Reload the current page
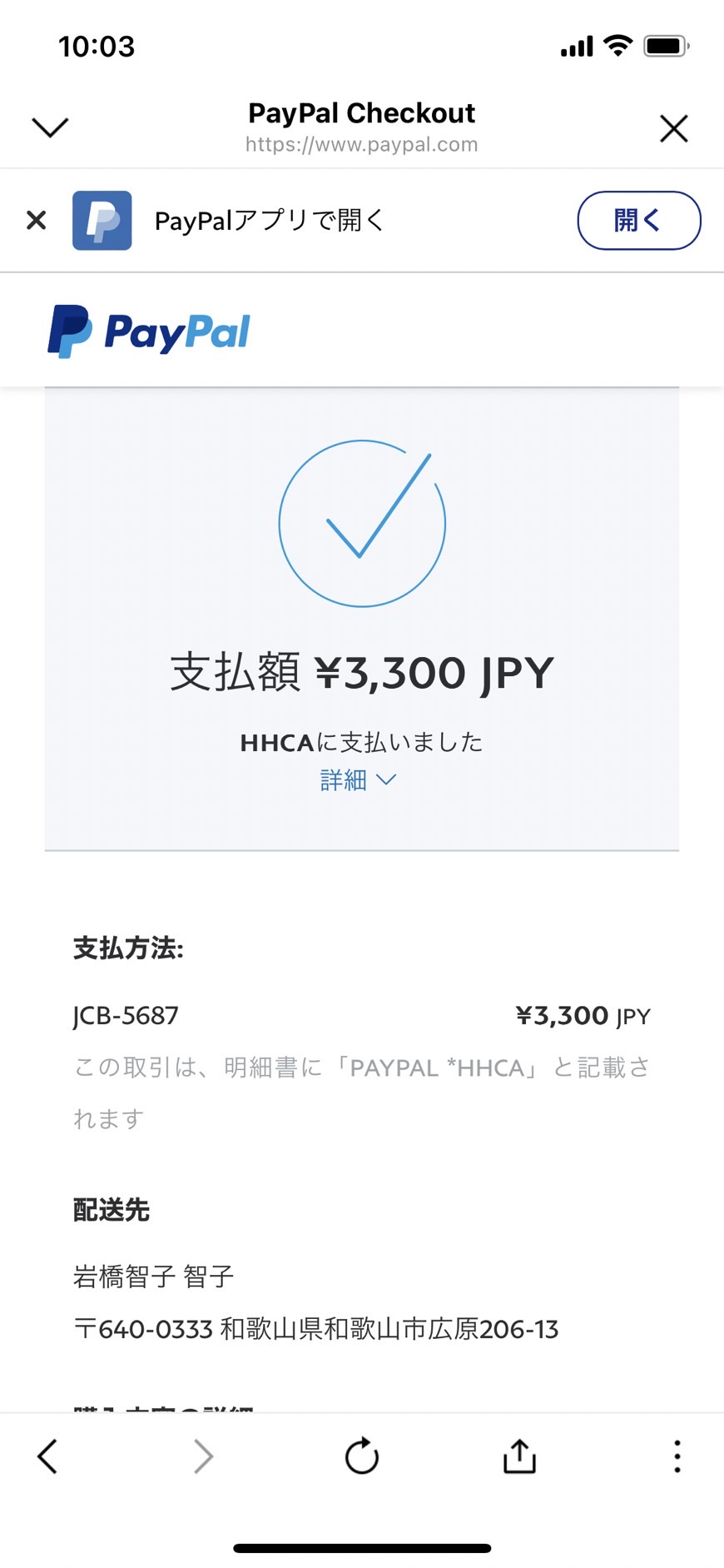This screenshot has height=1568, width=724. [x=362, y=1456]
